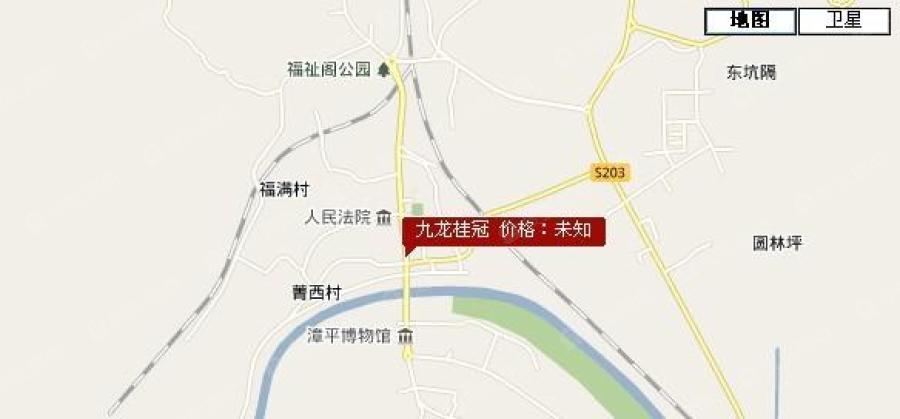
Task: Switch to the 地图 map view
Action: coord(750,21)
